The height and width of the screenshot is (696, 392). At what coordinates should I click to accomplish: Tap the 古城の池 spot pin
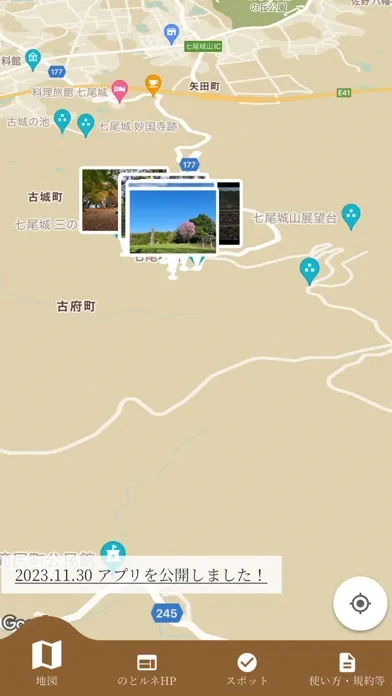pyautogui.click(x=63, y=121)
